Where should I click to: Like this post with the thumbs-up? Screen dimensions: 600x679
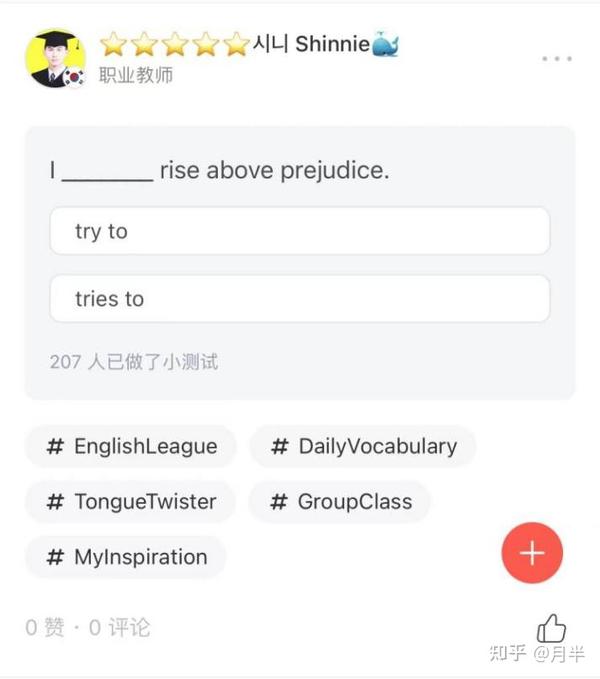pos(551,628)
